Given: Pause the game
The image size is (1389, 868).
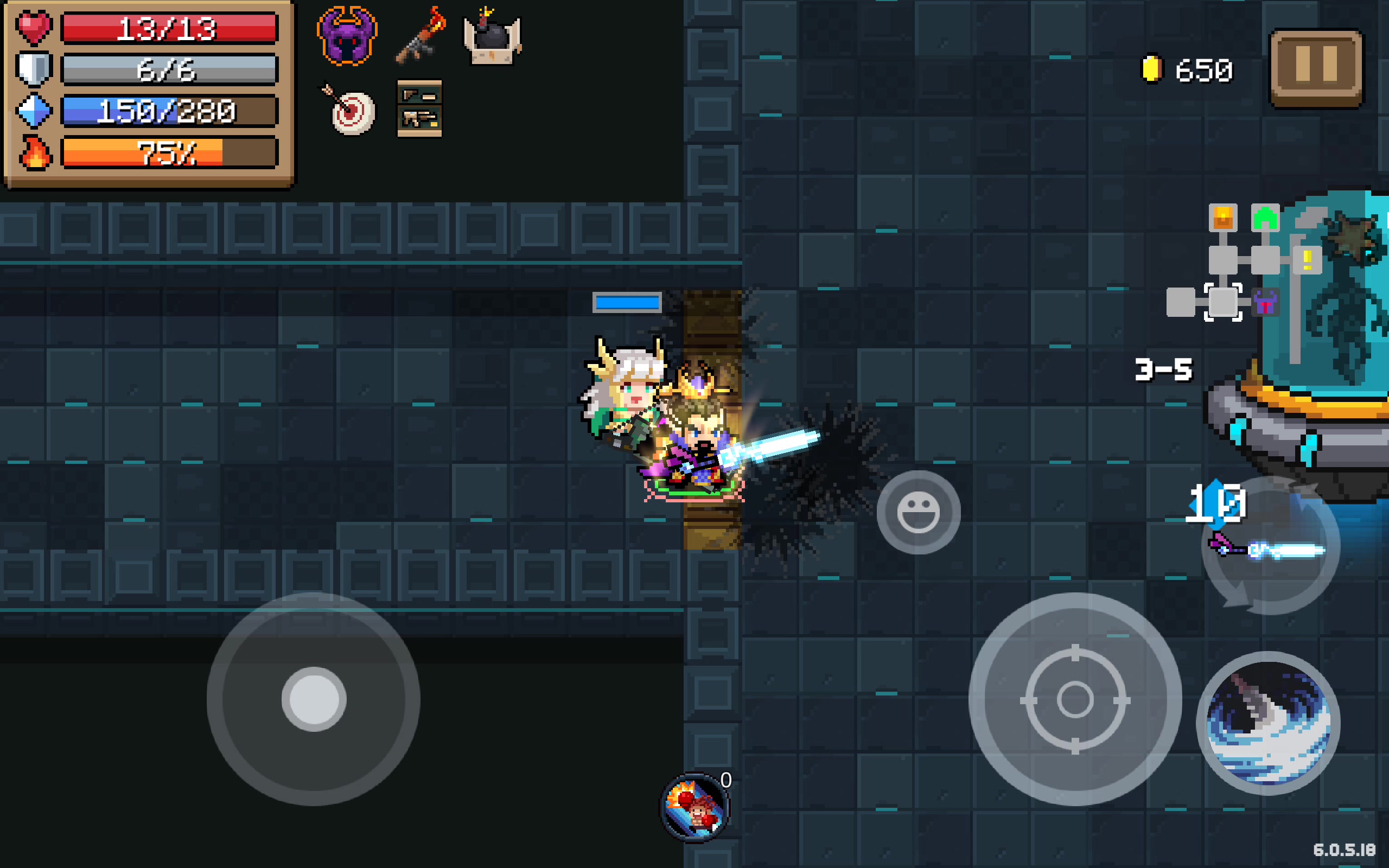Looking at the screenshot, I should [x=1316, y=68].
